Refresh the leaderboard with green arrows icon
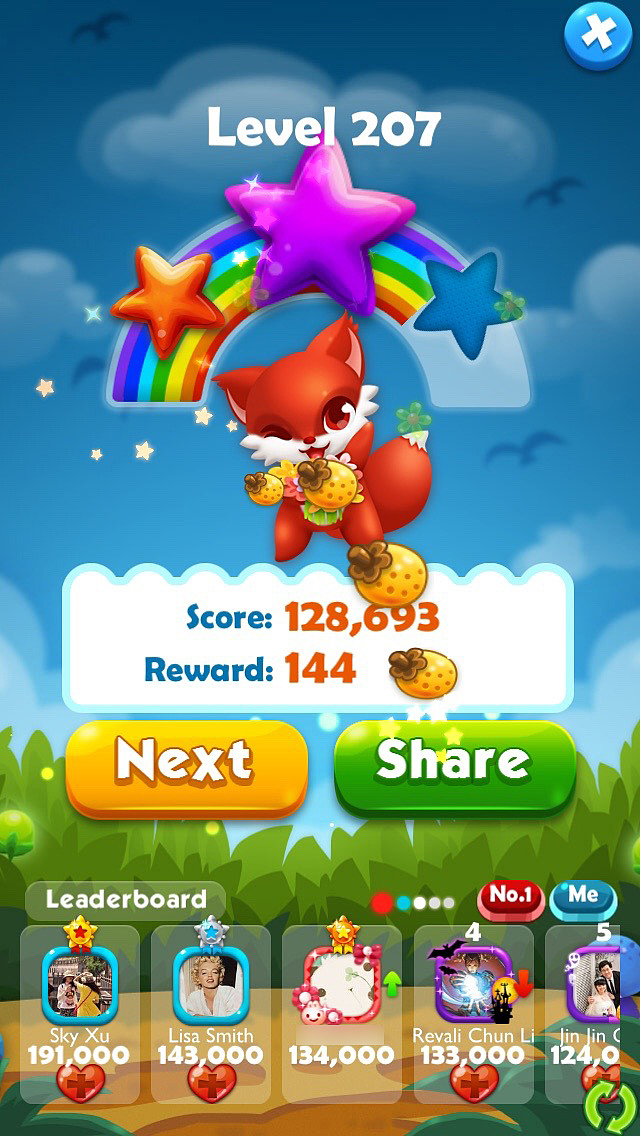This screenshot has height=1136, width=640. coord(606,1106)
